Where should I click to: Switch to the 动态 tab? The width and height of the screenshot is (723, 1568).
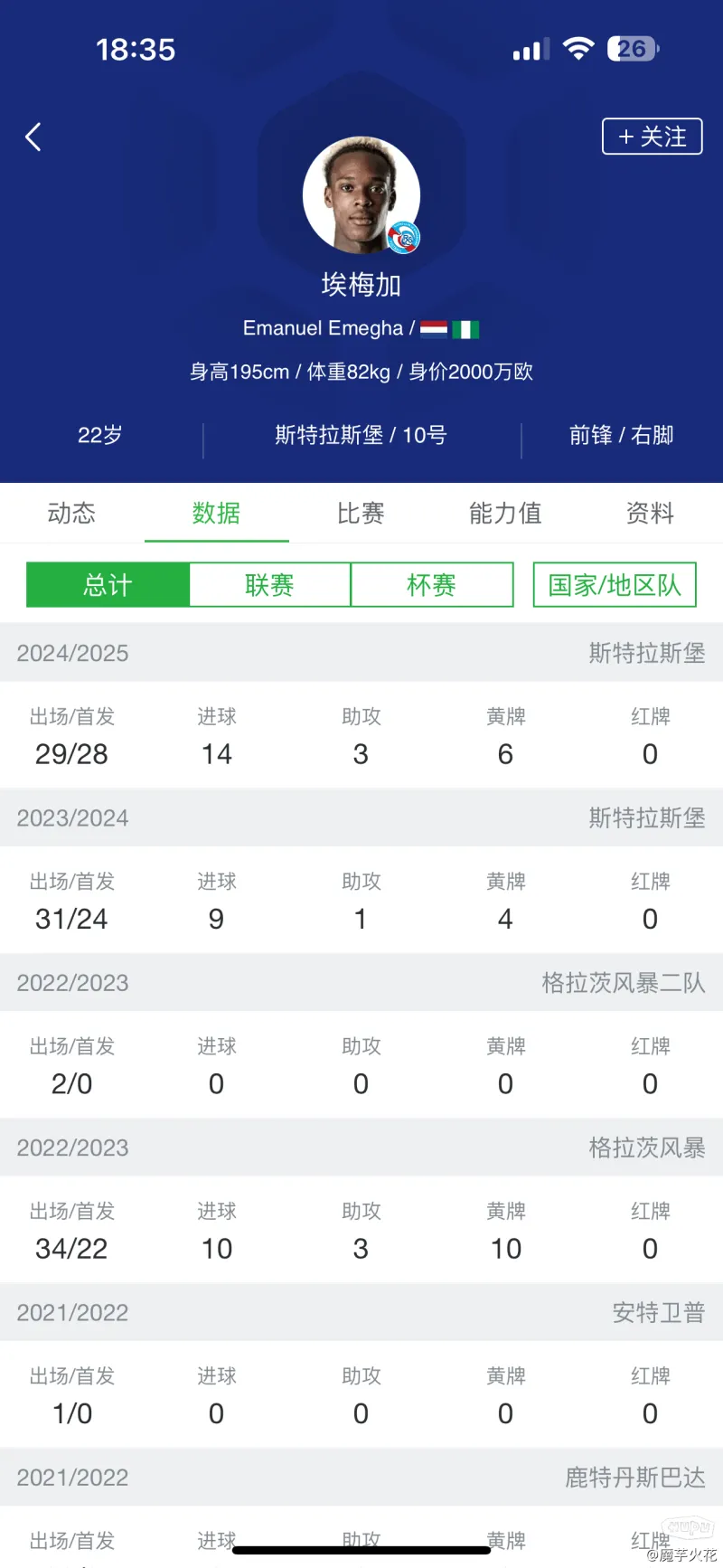click(x=71, y=513)
